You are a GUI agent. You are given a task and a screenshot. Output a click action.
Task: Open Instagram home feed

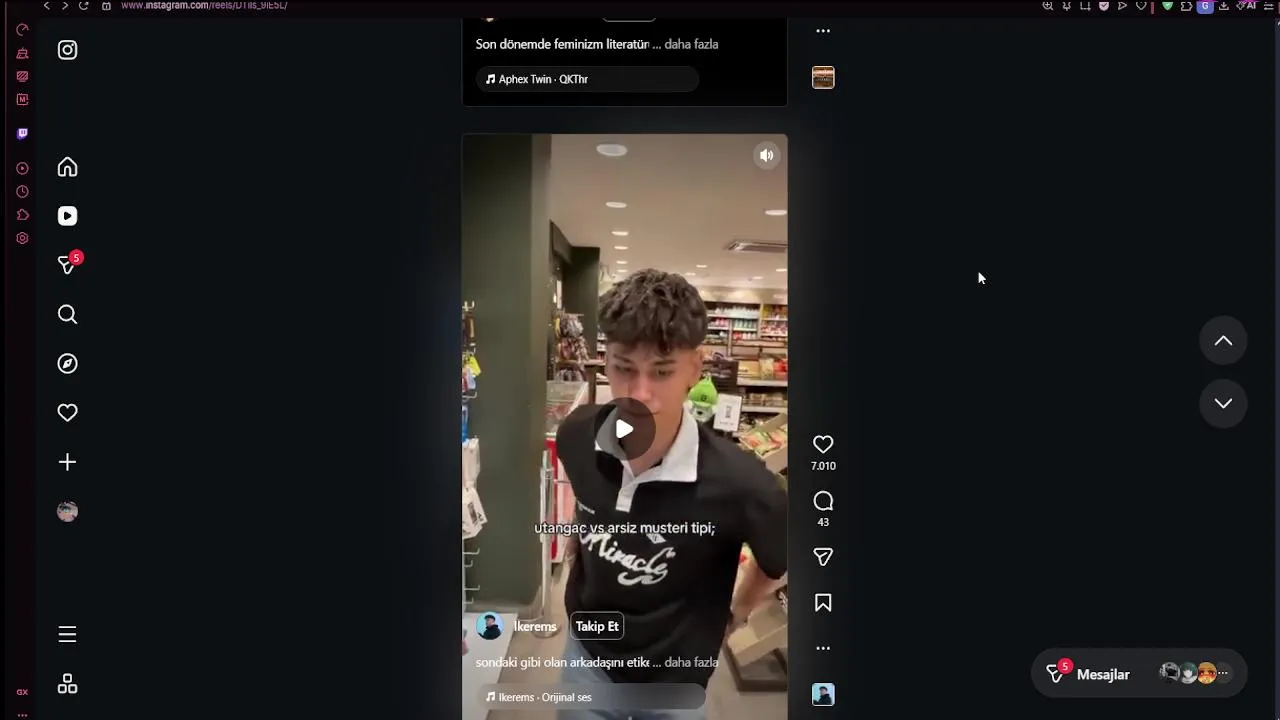click(x=67, y=167)
